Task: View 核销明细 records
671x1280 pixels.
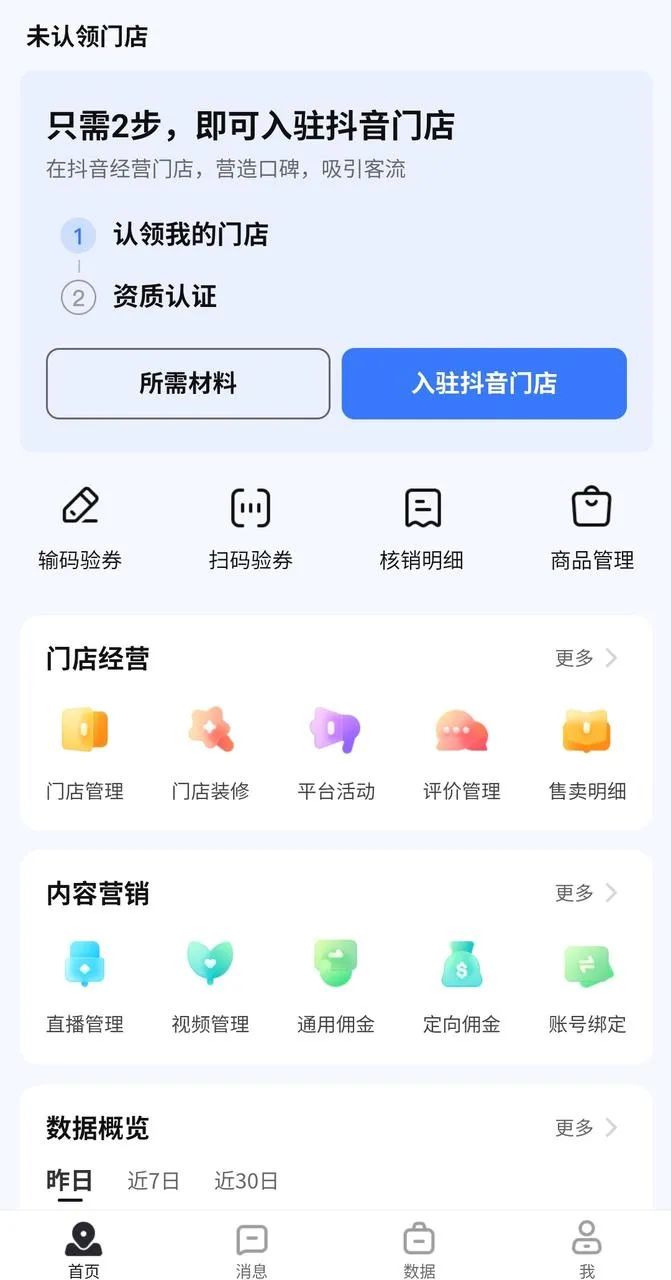Action: pyautogui.click(x=422, y=529)
